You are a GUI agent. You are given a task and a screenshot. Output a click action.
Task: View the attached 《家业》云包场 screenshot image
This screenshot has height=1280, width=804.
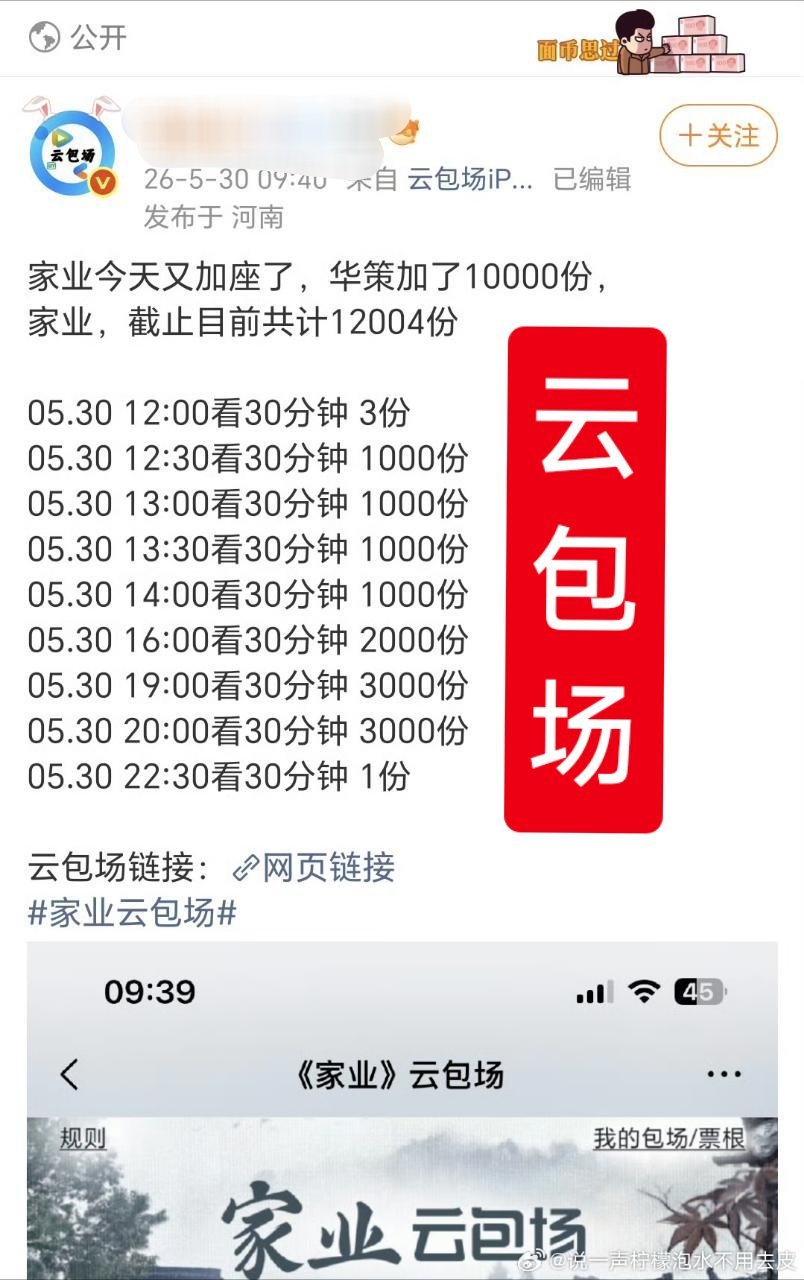coord(402,1110)
